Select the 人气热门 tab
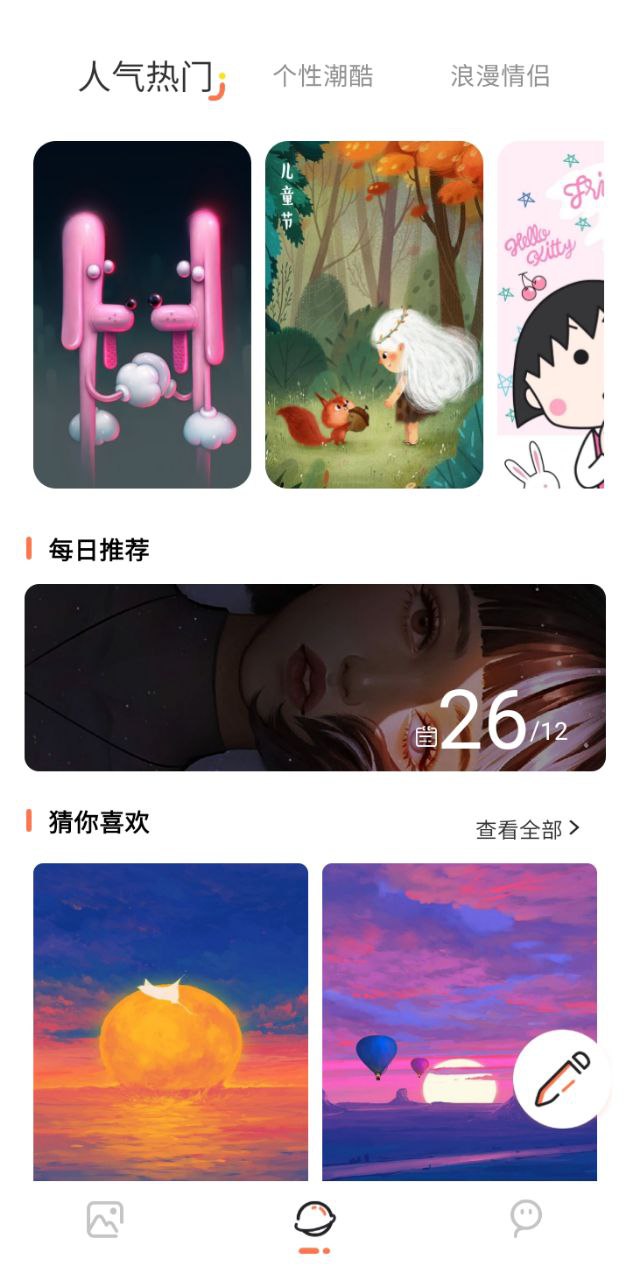 [146, 76]
